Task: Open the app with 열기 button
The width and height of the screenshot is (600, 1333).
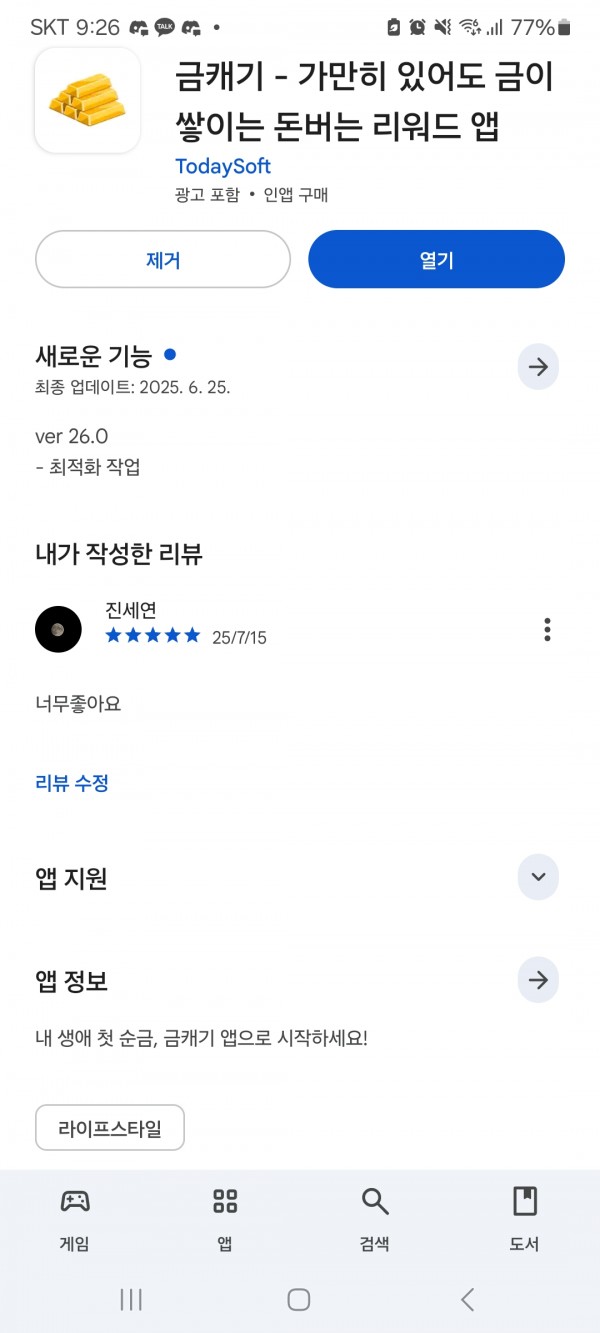Action: tap(436, 260)
